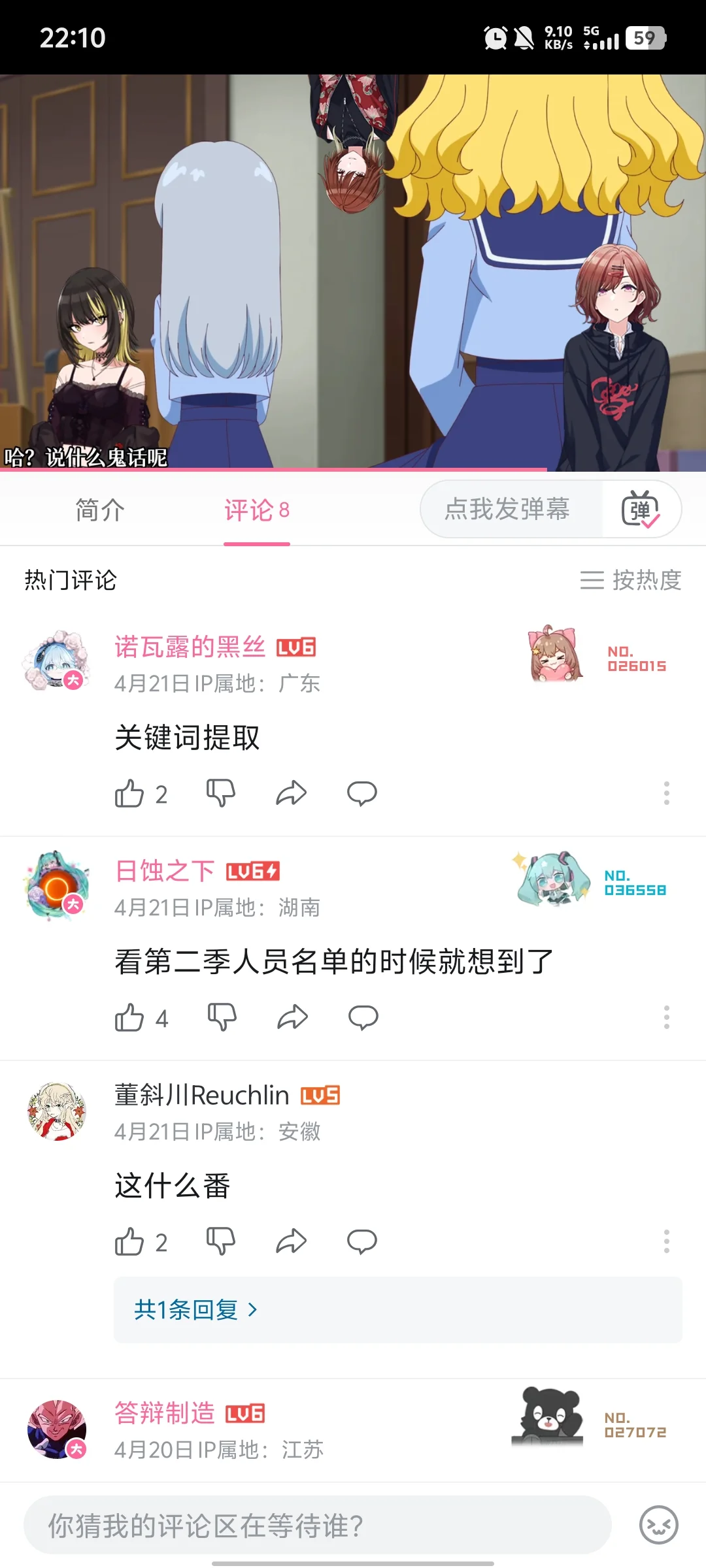Open more options on 日蚀之下's comment

point(666,1017)
